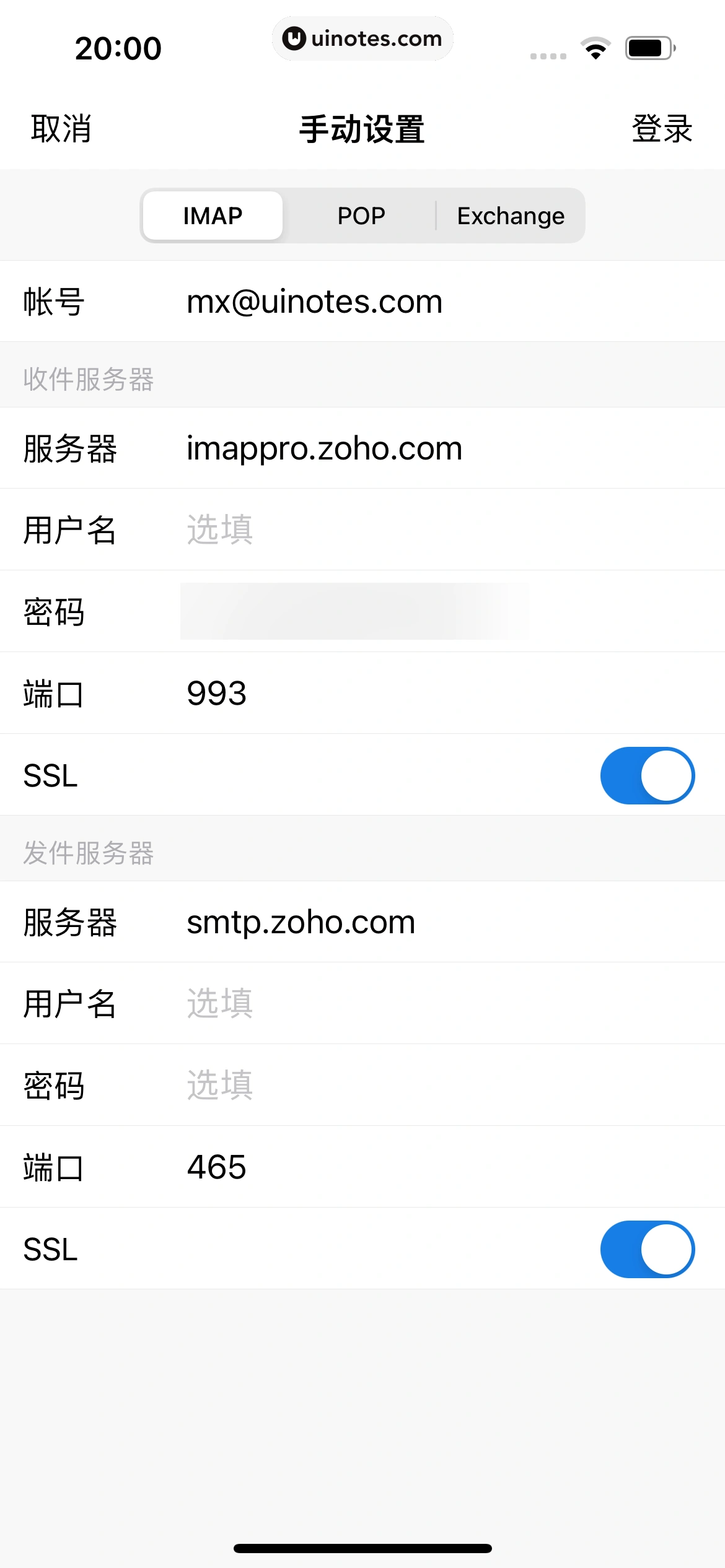Tap 取消 to cancel manual setup
The width and height of the screenshot is (725, 1568).
(61, 129)
